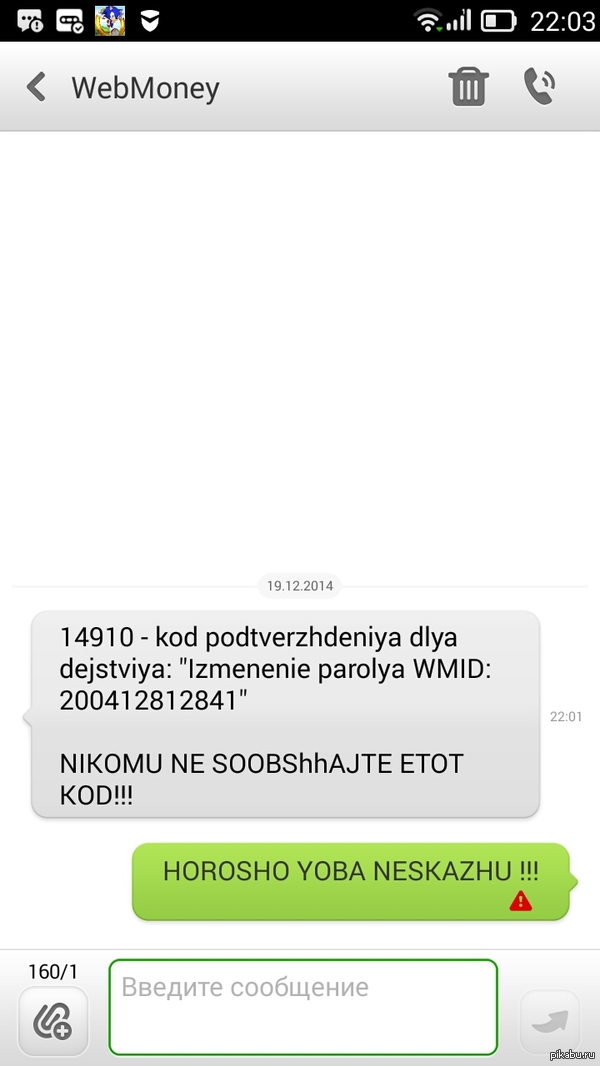Tap the attachment button
This screenshot has height=1066, width=600.
pos(53,1020)
